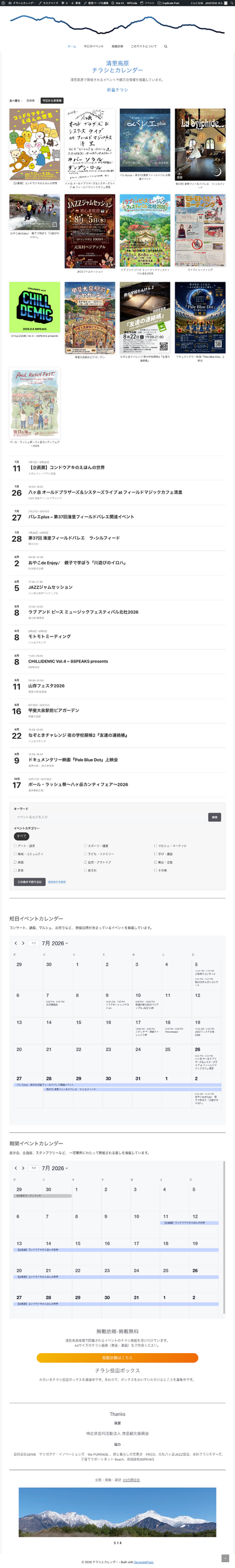Open the JAZZジャムセッション flyer thumbnail
The image size is (235, 1568).
tap(89, 231)
